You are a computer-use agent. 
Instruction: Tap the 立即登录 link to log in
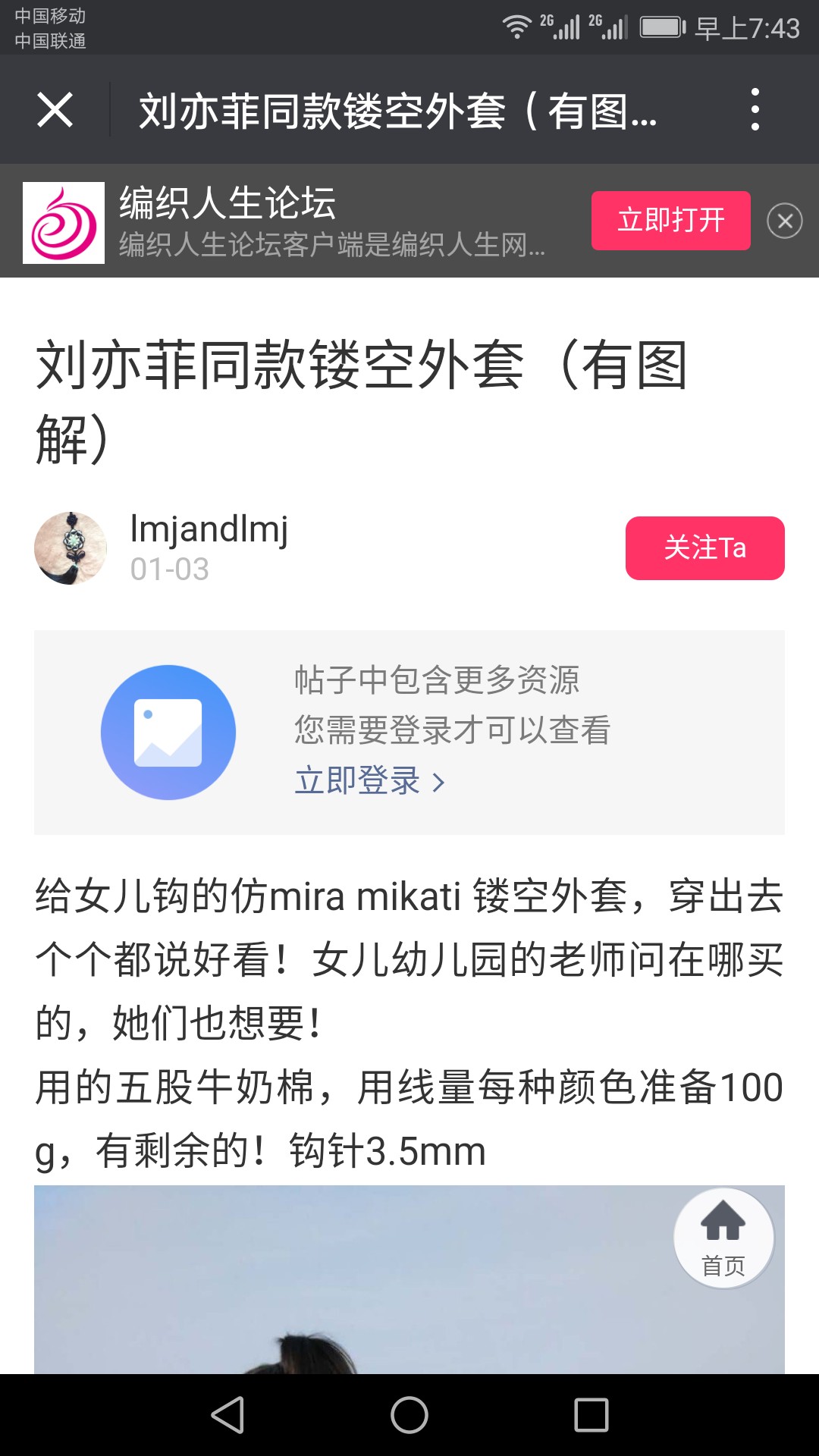coord(369,781)
